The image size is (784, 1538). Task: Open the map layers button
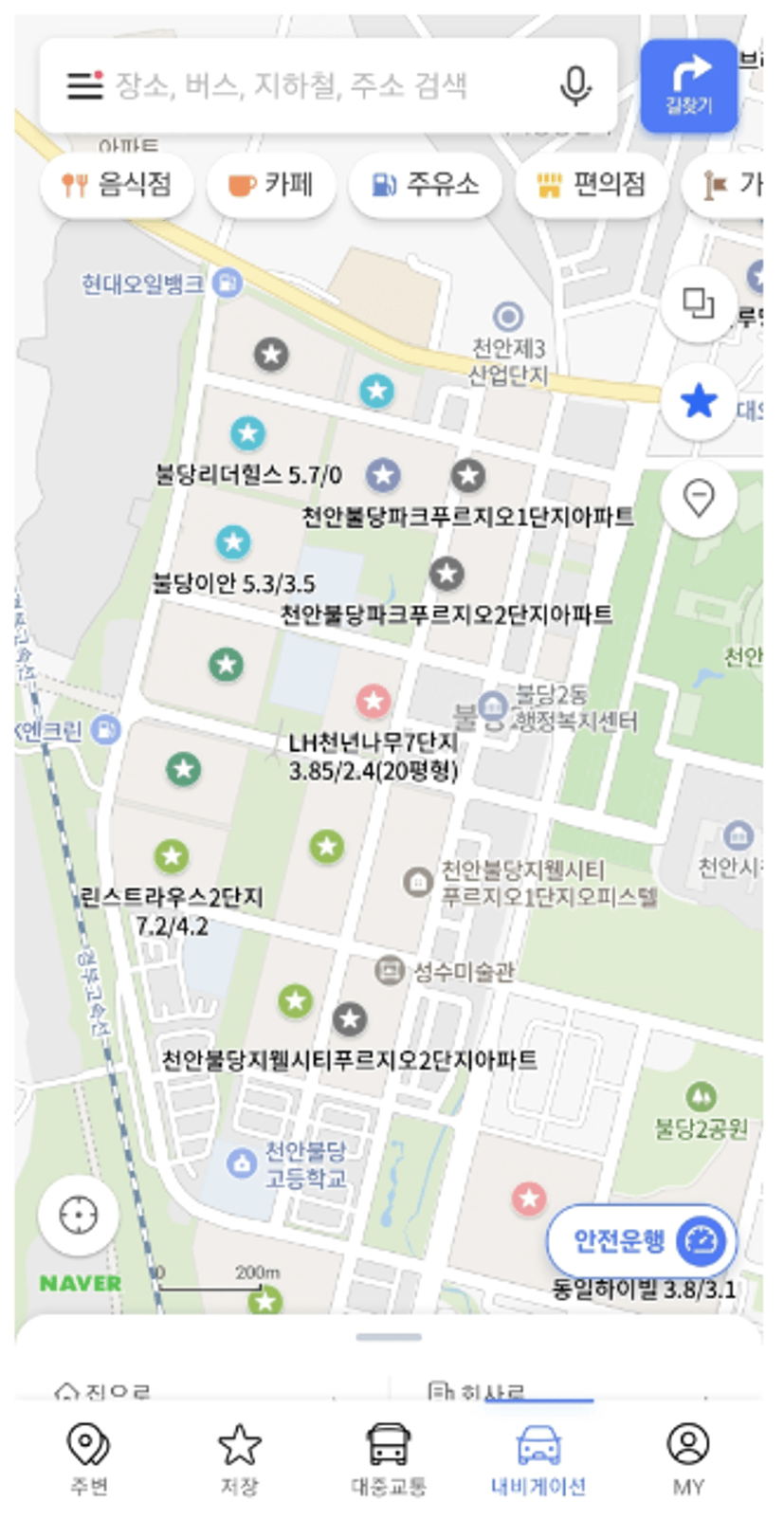(x=699, y=304)
